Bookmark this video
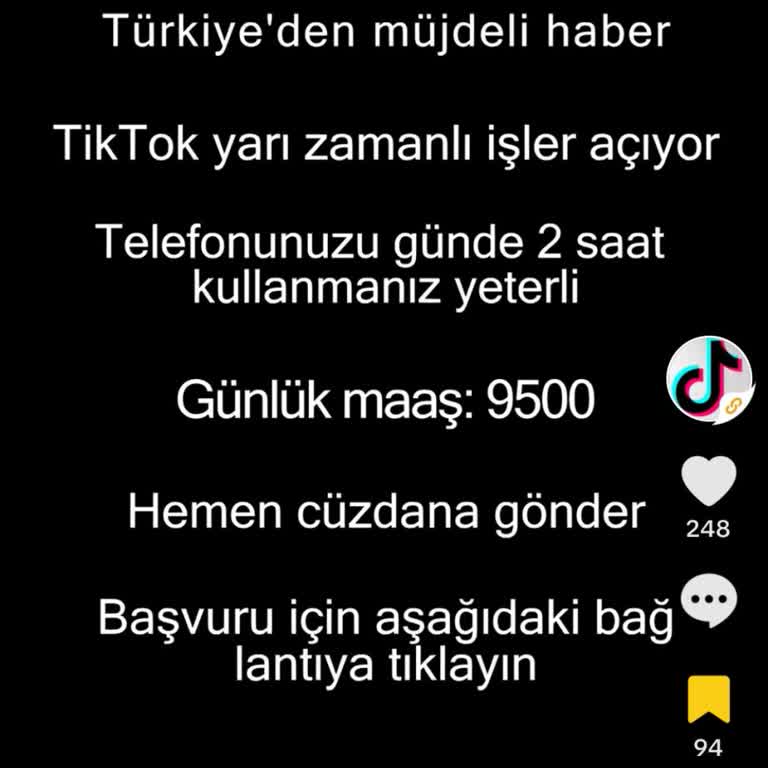The width and height of the screenshot is (768, 768). click(x=709, y=699)
